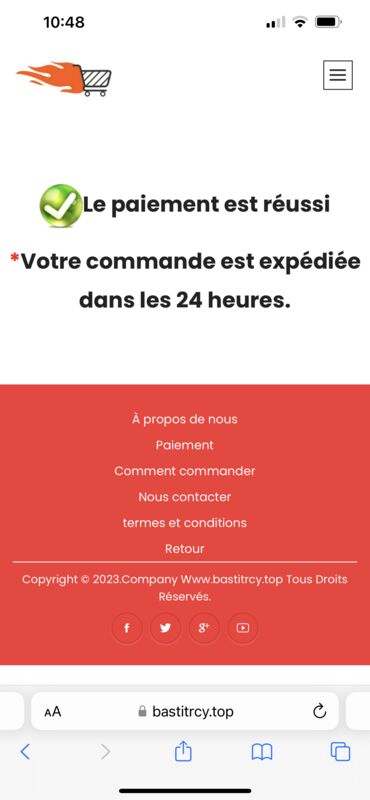Tap the flaming cart site logo
This screenshot has height=800, width=370.
click(x=64, y=79)
